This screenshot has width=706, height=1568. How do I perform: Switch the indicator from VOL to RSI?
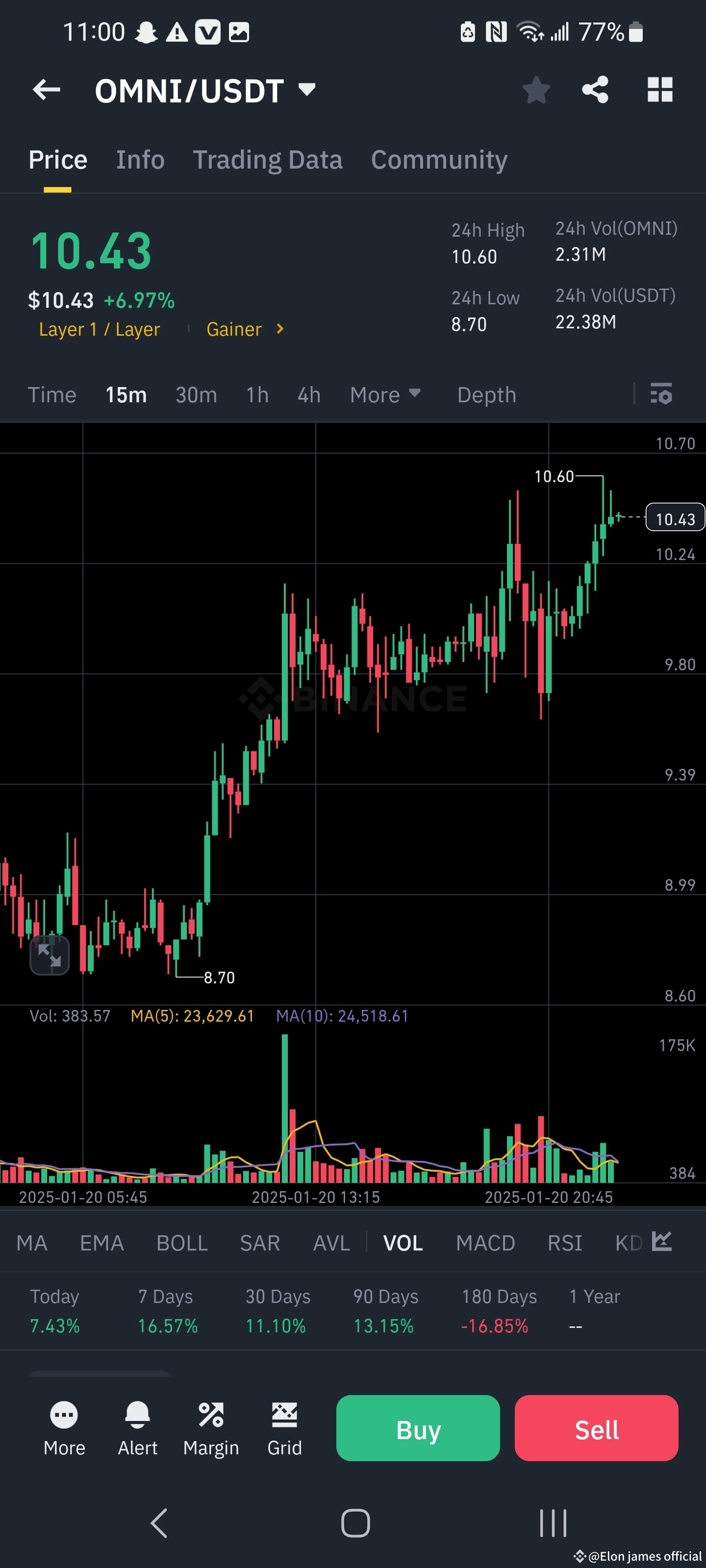point(564,1243)
